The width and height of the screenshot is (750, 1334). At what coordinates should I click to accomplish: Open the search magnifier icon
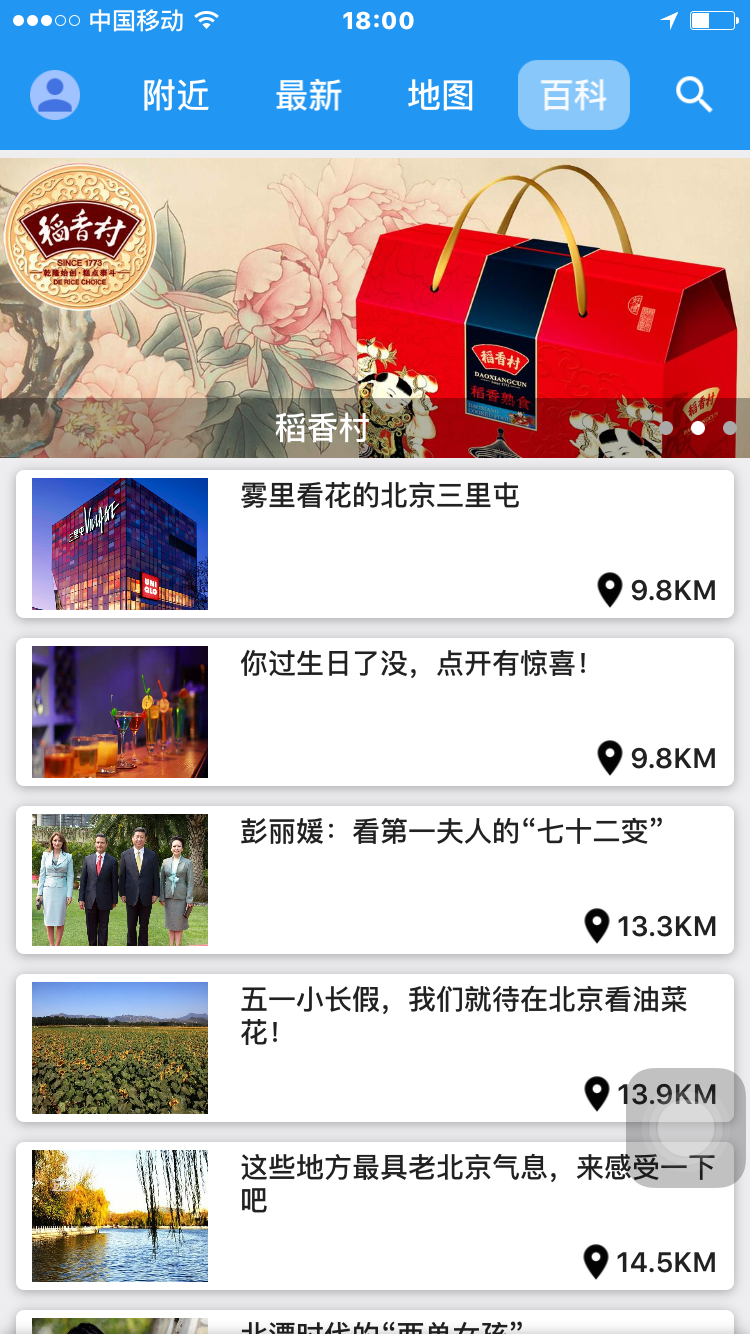(694, 95)
